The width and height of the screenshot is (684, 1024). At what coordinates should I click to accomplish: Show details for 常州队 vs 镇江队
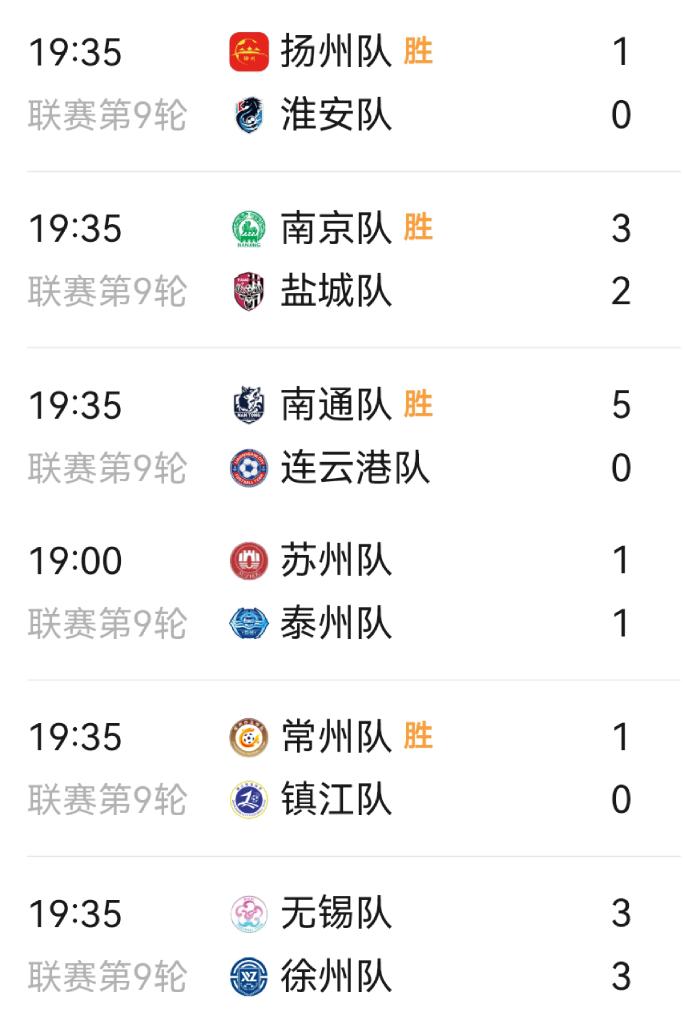[340, 768]
